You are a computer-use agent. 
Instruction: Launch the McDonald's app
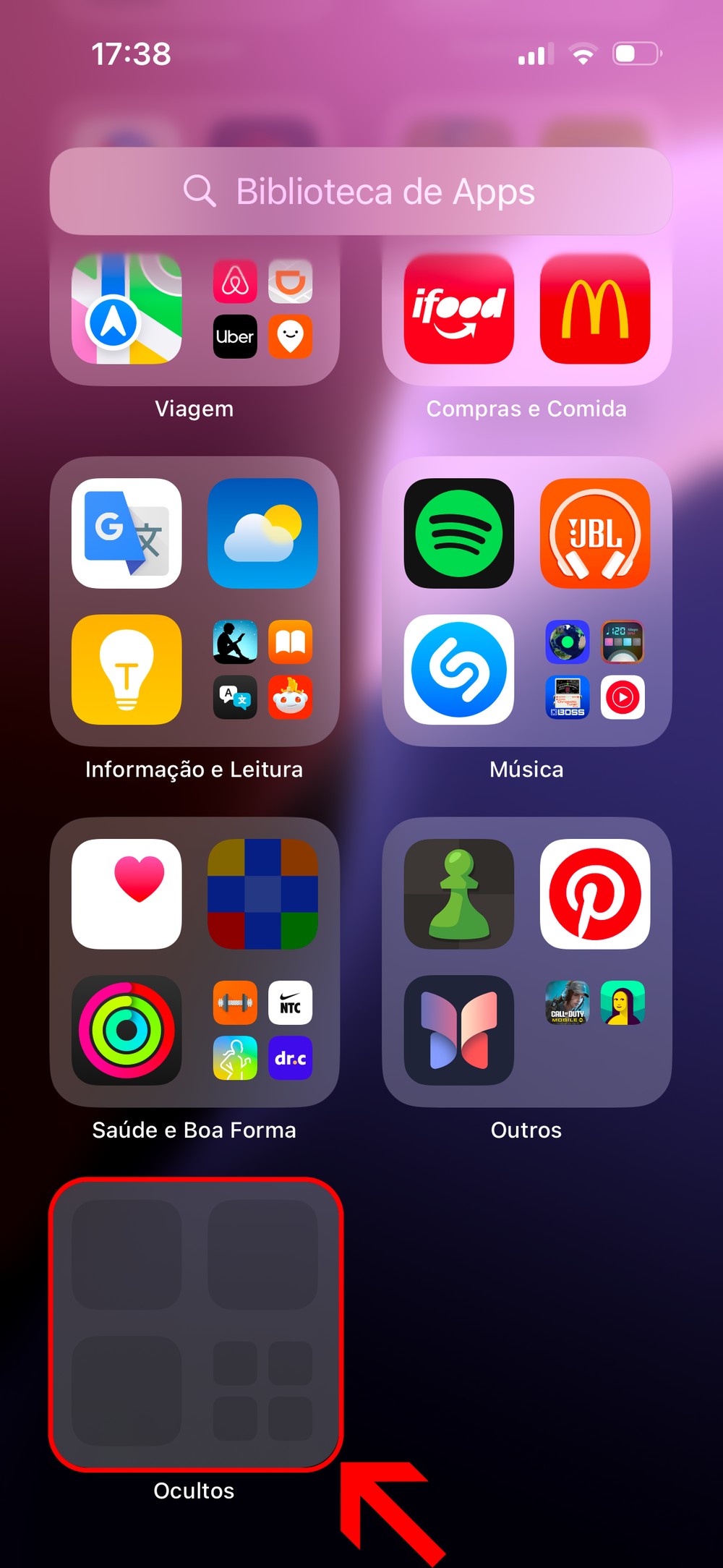point(594,309)
